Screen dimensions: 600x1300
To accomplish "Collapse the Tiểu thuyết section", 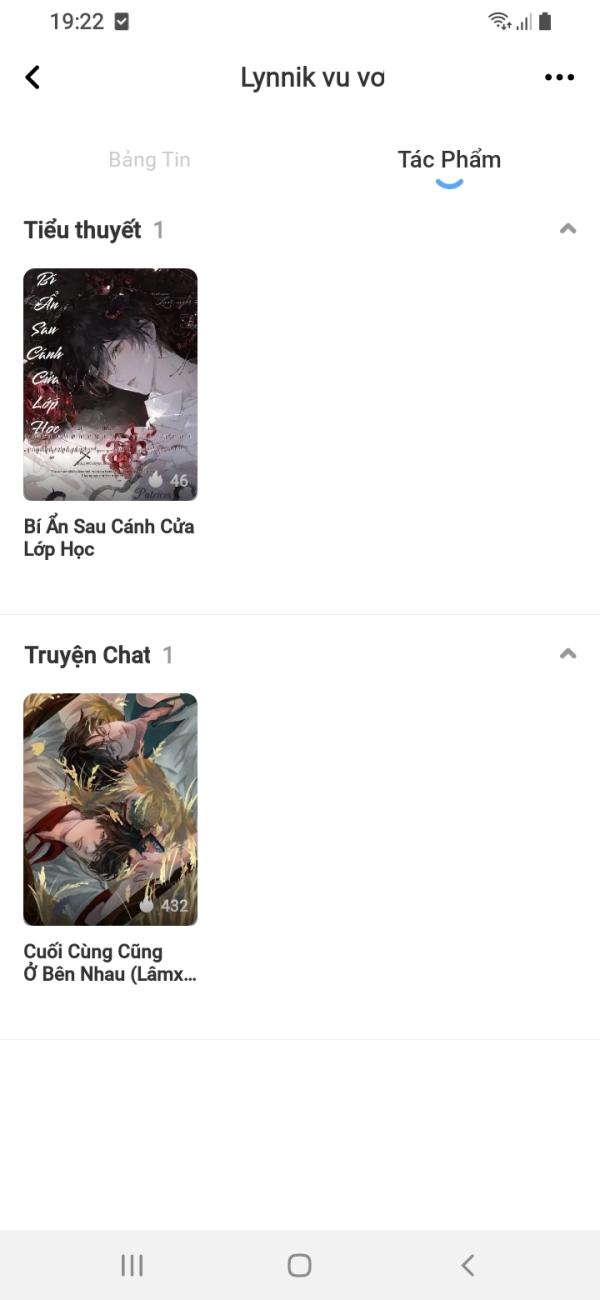I will pos(567,230).
